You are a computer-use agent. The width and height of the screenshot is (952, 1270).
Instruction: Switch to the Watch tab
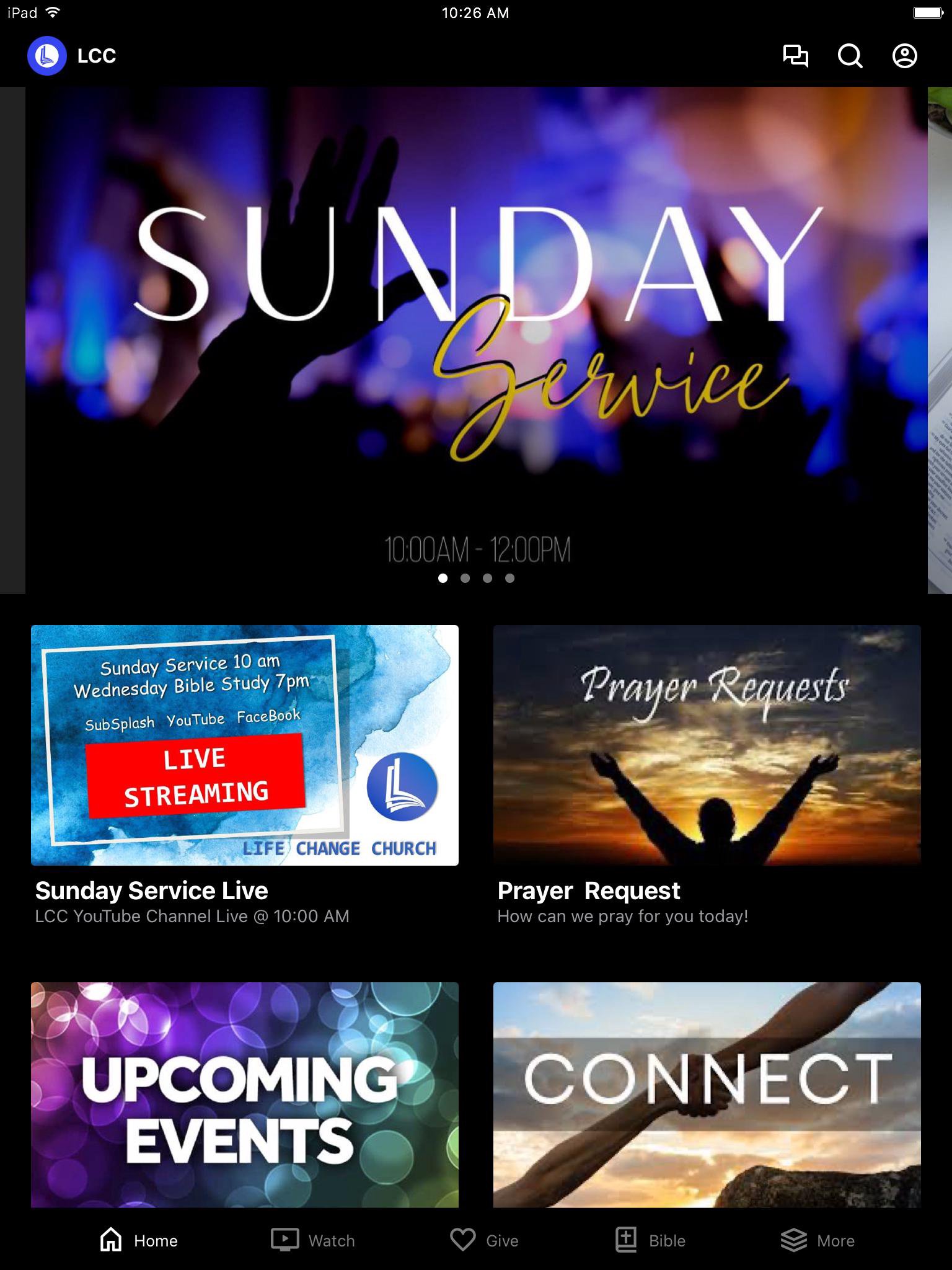(x=313, y=1240)
